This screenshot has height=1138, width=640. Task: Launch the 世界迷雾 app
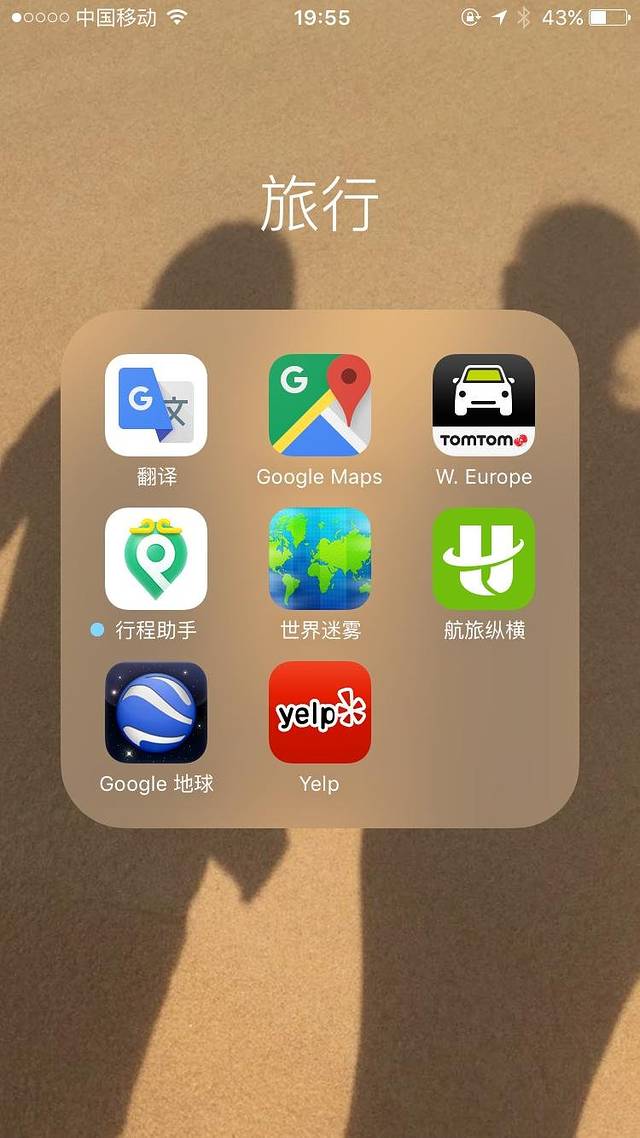pos(320,559)
